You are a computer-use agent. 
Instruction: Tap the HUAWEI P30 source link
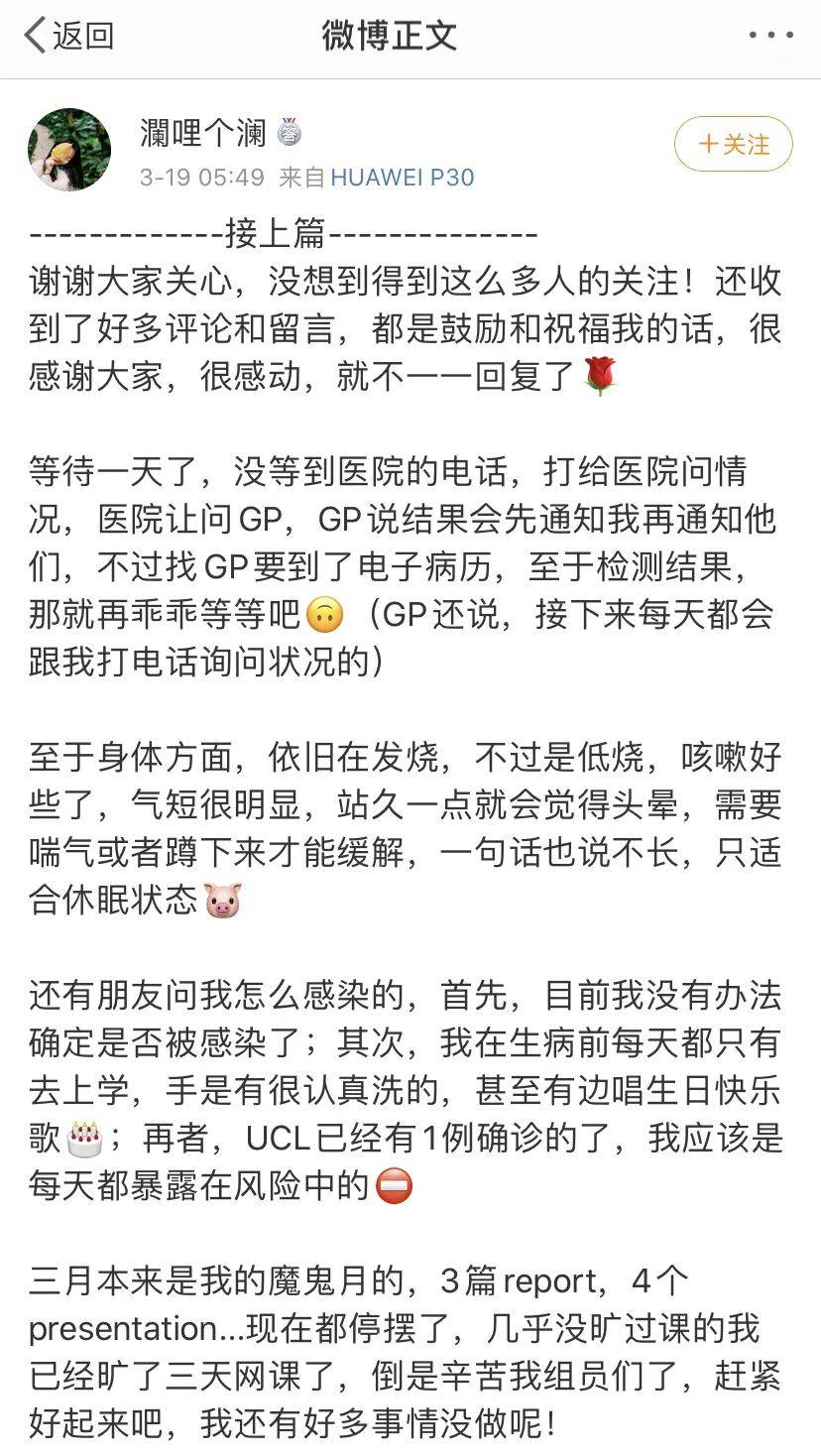tap(402, 178)
